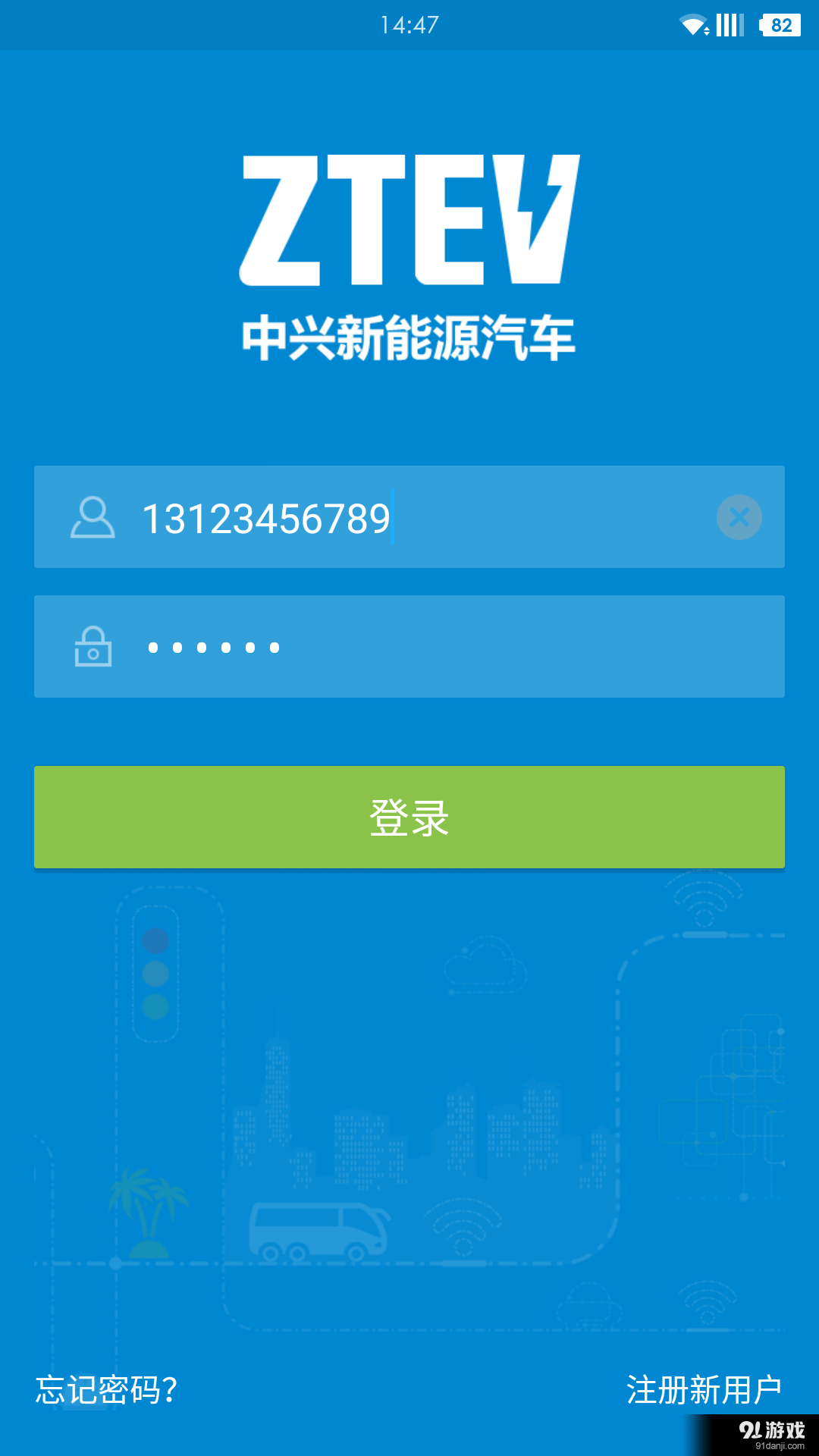
Task: Click the traffic light graphic in the background
Action: click(x=155, y=974)
